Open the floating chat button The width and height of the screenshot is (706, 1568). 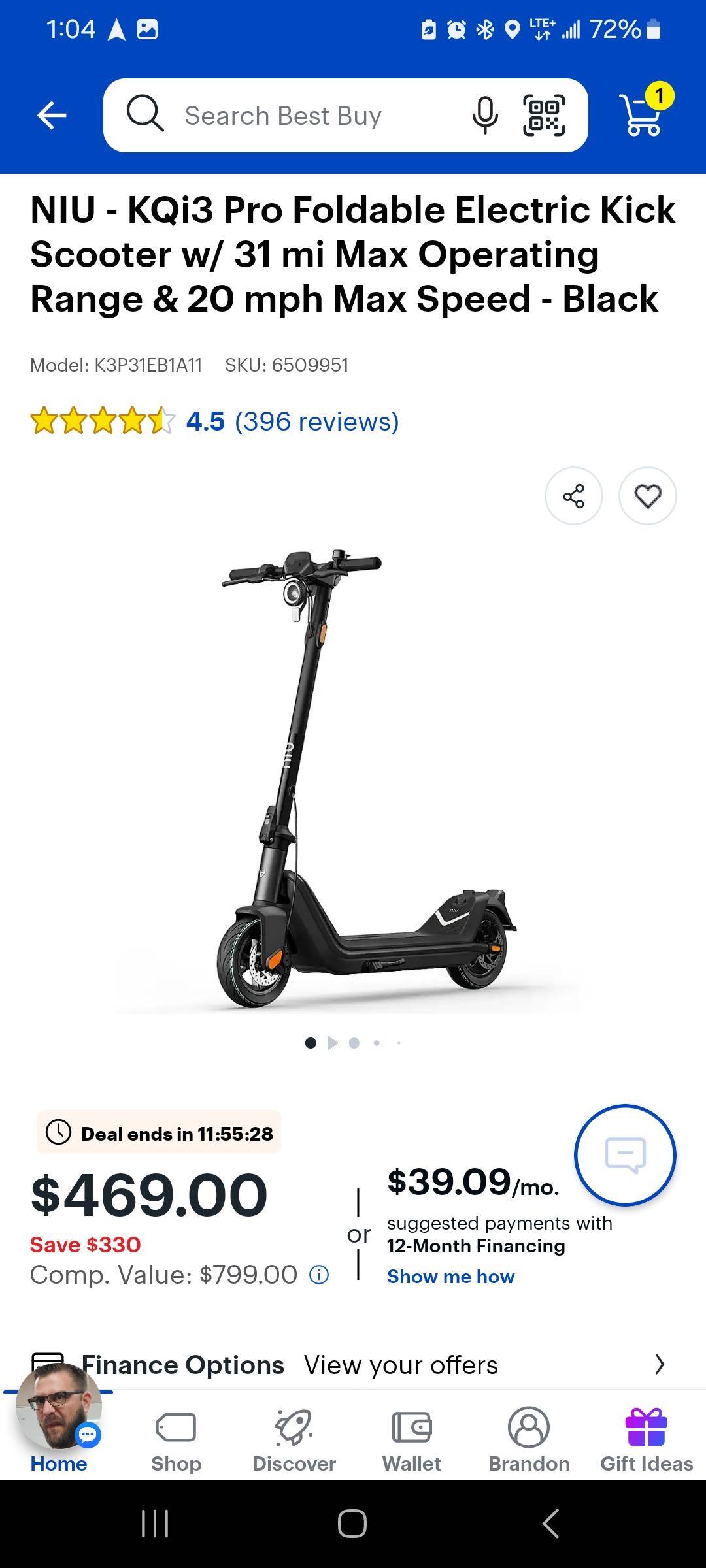click(x=625, y=1154)
